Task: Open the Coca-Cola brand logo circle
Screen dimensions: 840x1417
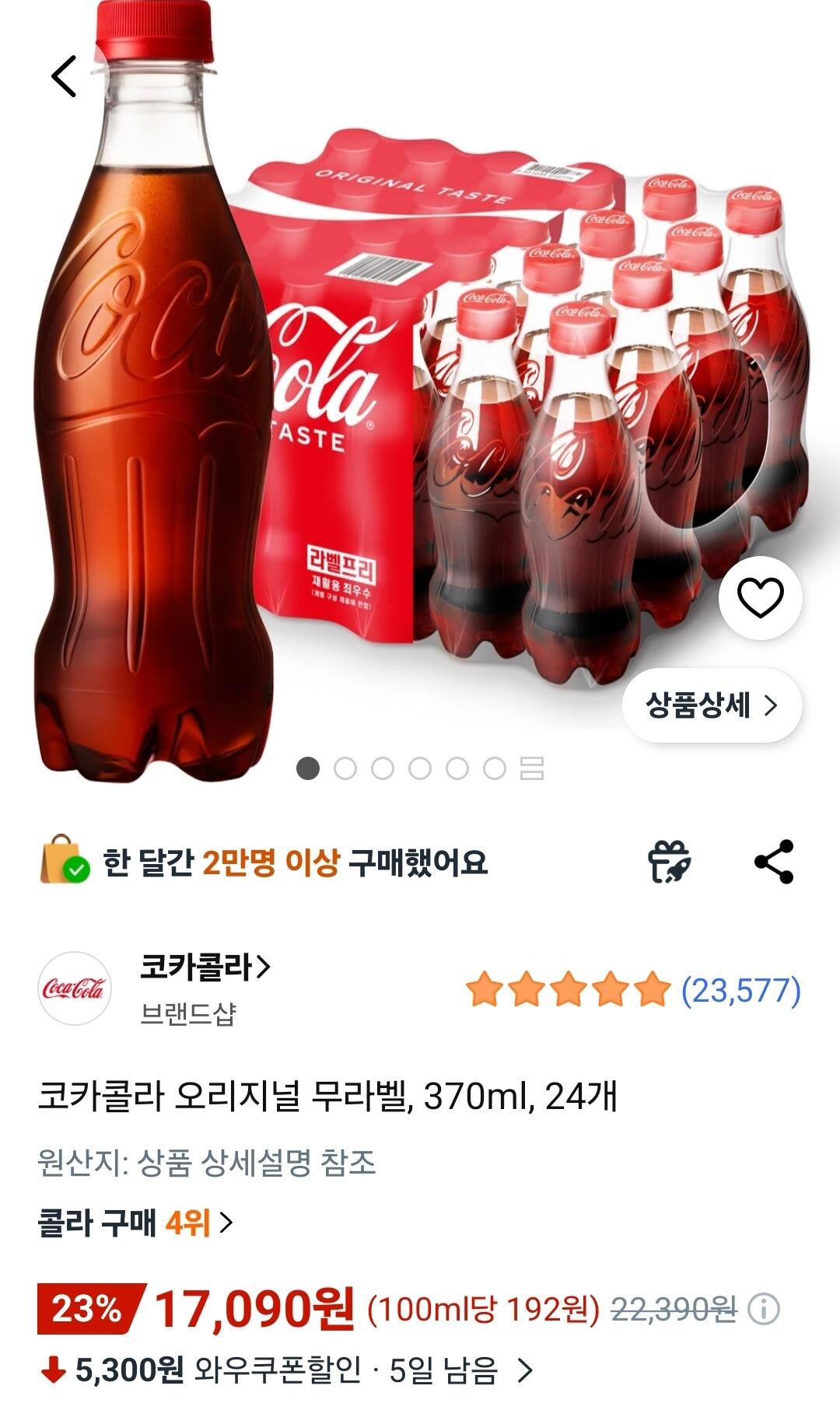Action: click(x=75, y=988)
